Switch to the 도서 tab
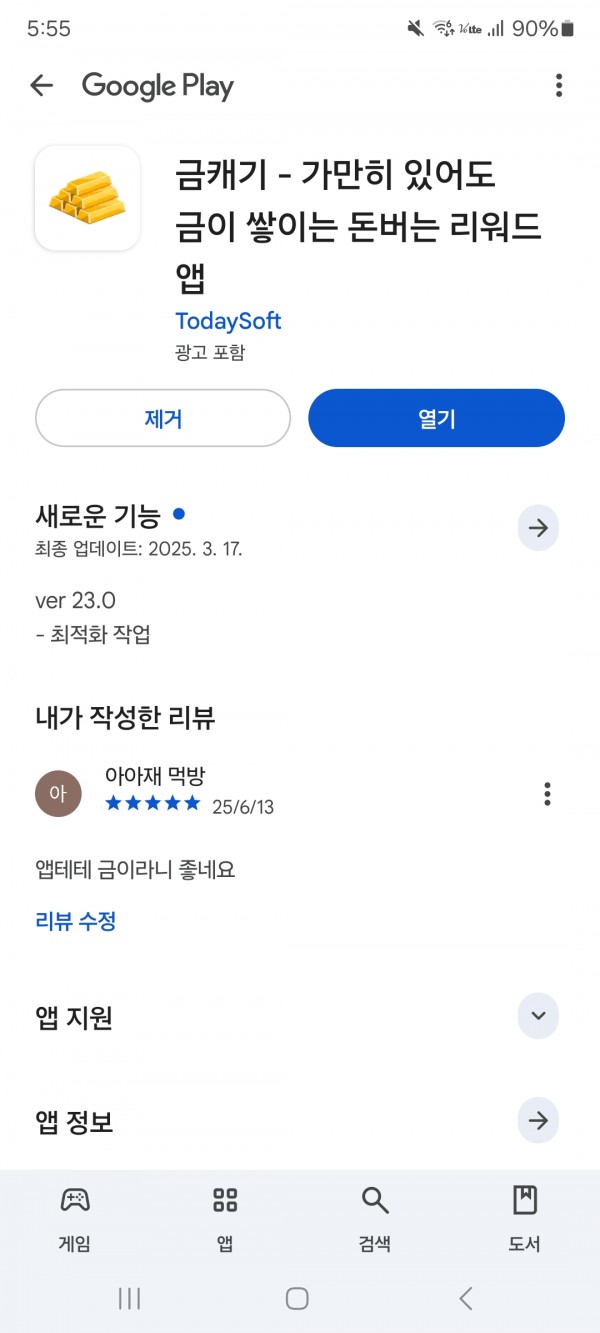Screen dimensions: 600x1333 click(x=525, y=1219)
